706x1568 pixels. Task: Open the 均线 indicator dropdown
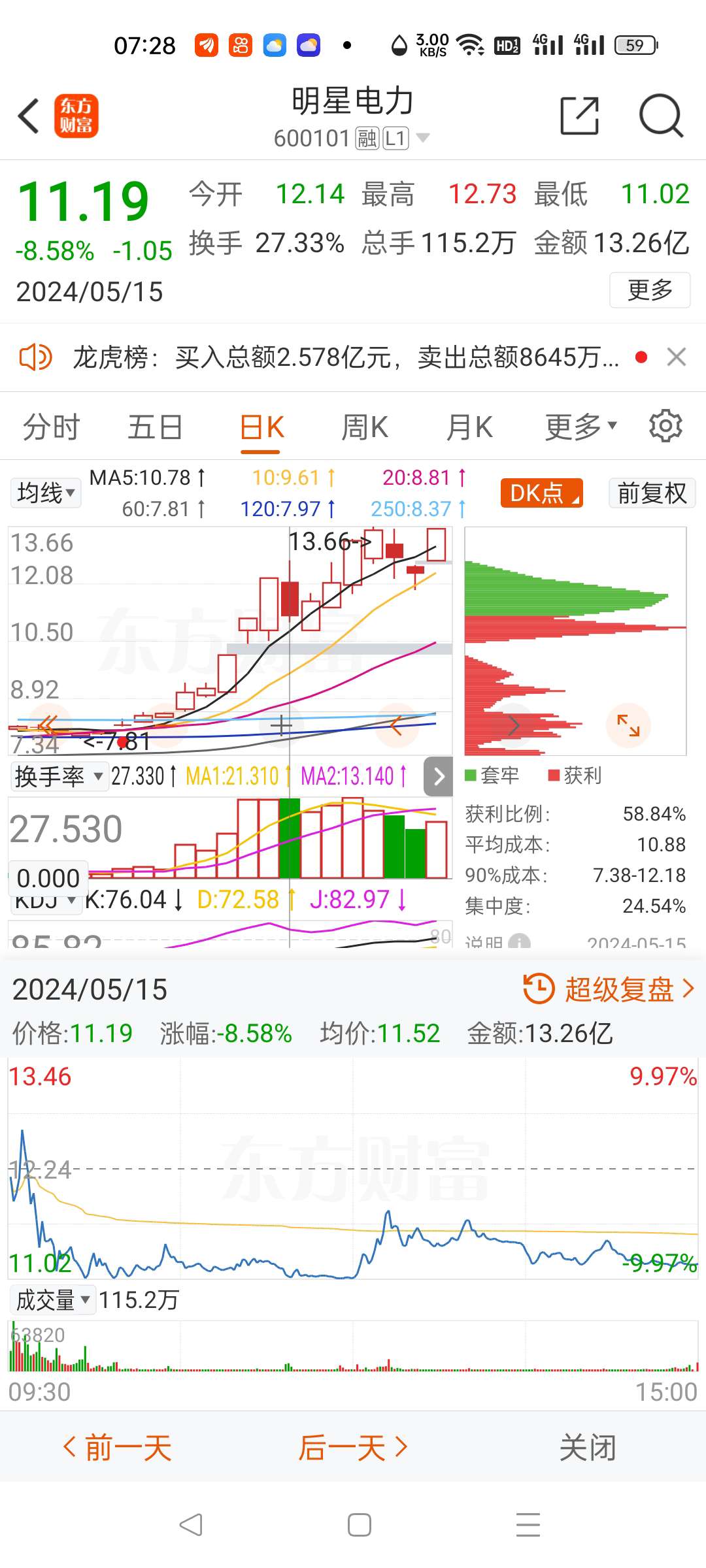click(46, 493)
